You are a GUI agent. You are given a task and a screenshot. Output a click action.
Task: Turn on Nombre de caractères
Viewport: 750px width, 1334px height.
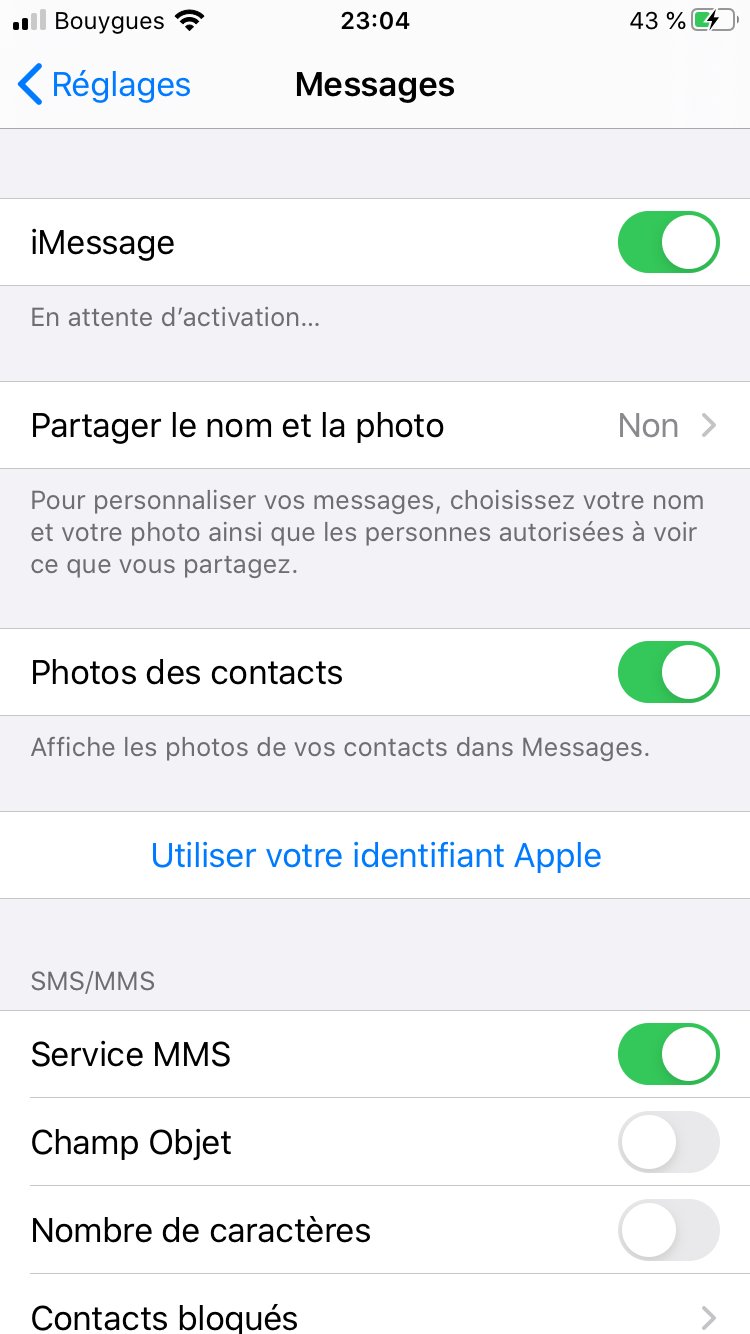coord(668,1230)
